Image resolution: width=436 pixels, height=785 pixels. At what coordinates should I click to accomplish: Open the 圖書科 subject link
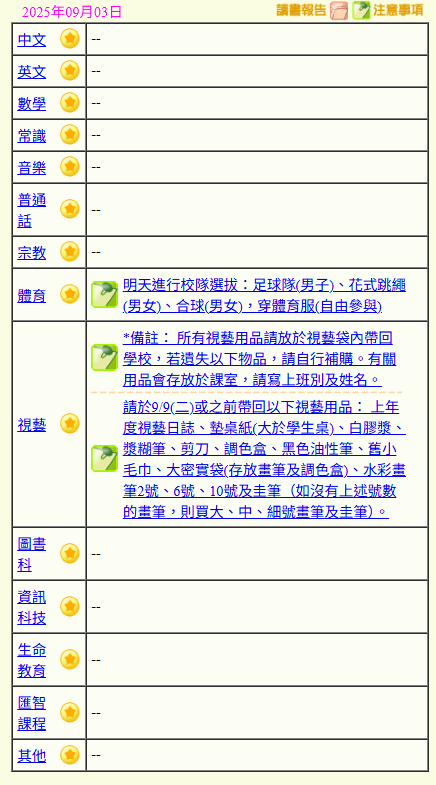32,554
